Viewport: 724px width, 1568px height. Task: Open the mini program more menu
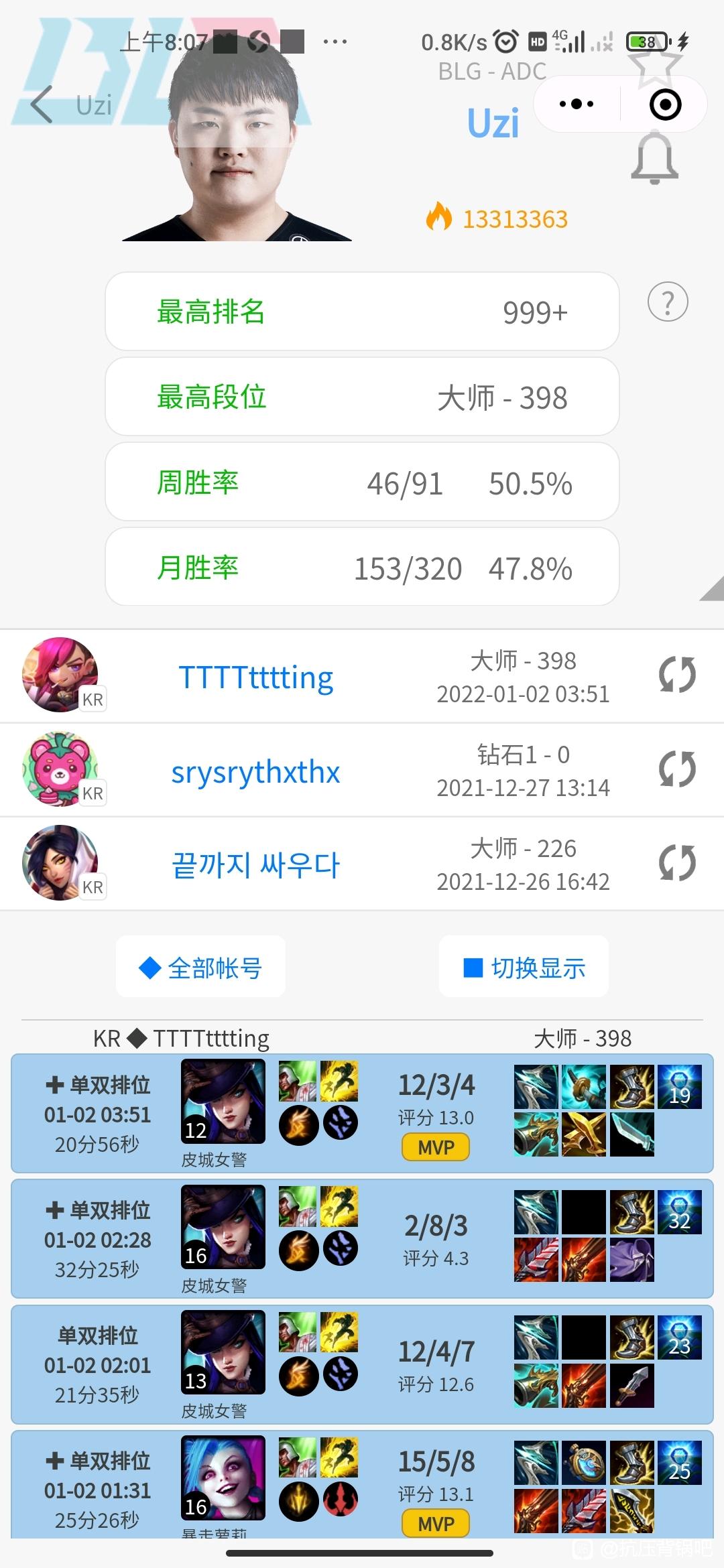576,105
